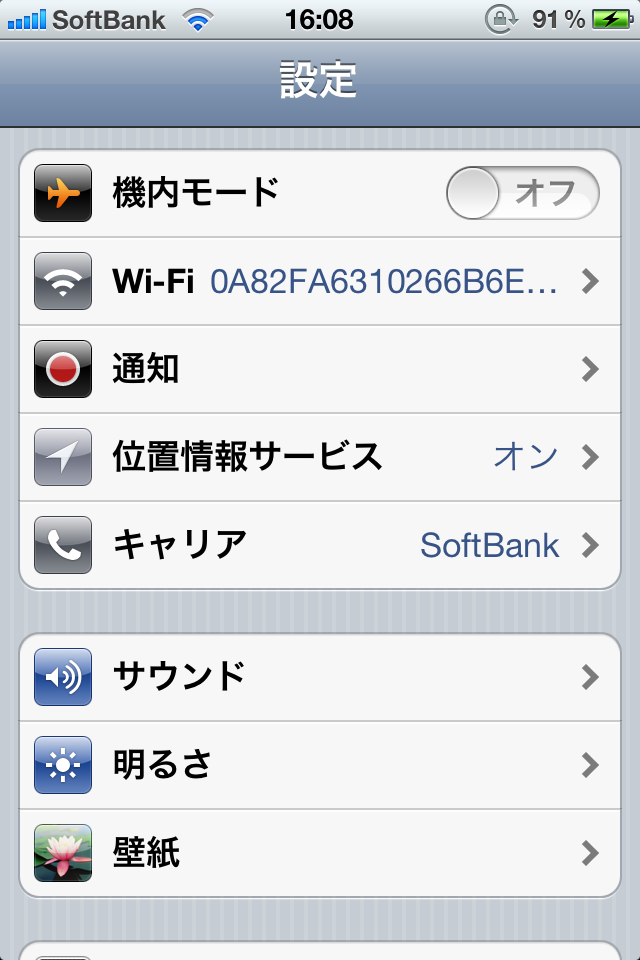Toggle the 機内モード airplane mode switch
Image resolution: width=640 pixels, height=960 pixels.
(522, 193)
